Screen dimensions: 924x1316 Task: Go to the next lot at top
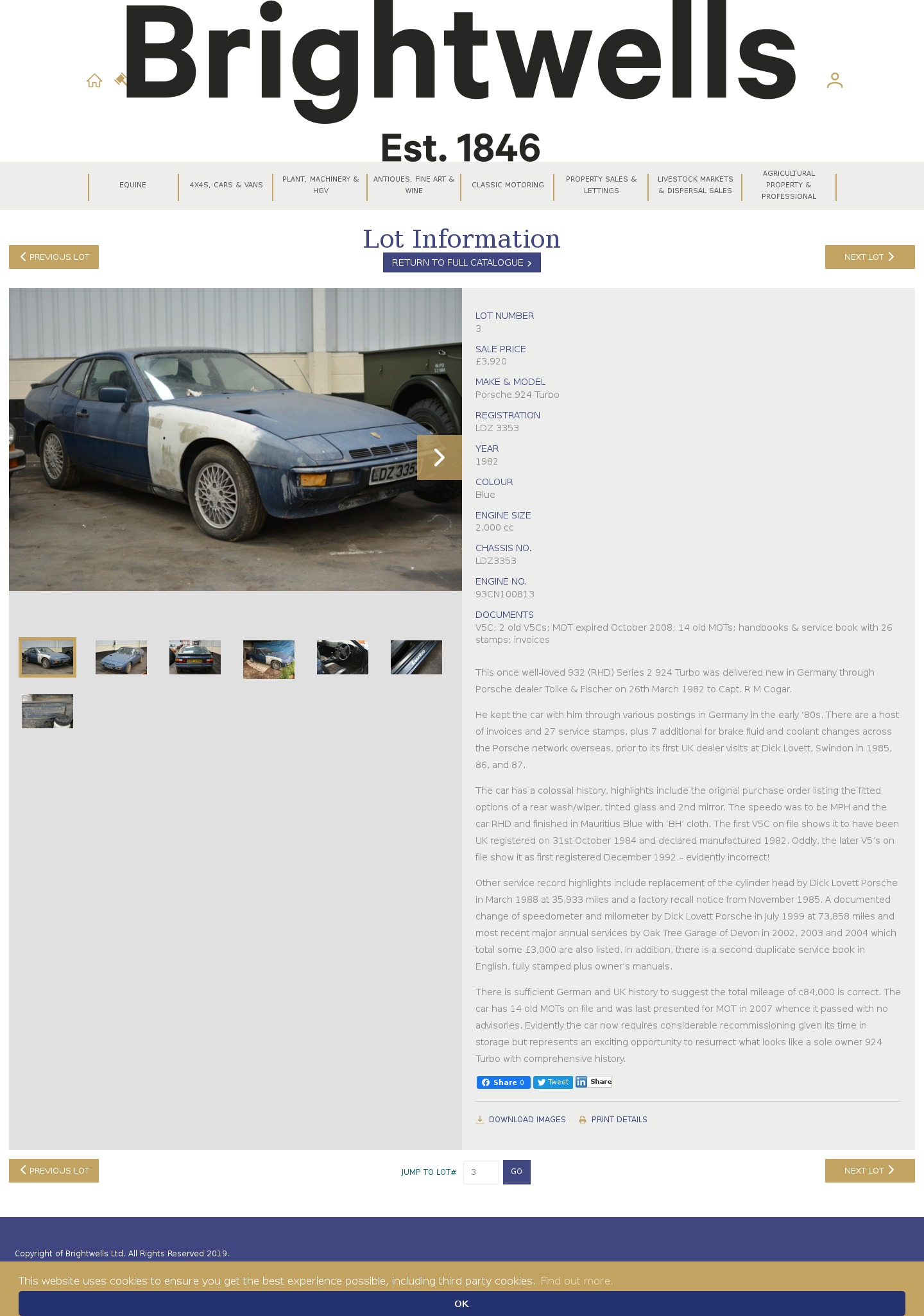(869, 257)
